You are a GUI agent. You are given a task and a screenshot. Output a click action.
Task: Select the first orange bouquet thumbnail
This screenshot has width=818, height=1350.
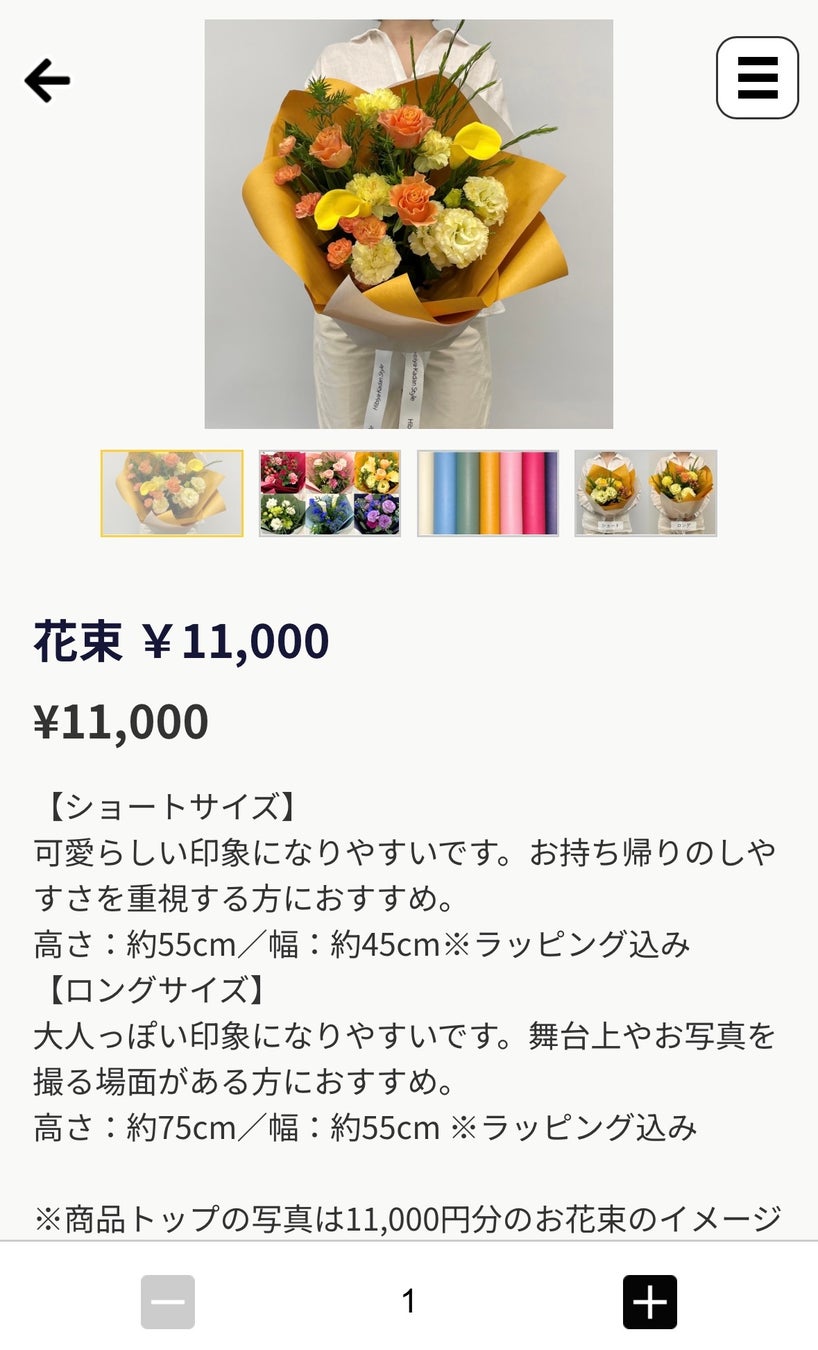(172, 493)
